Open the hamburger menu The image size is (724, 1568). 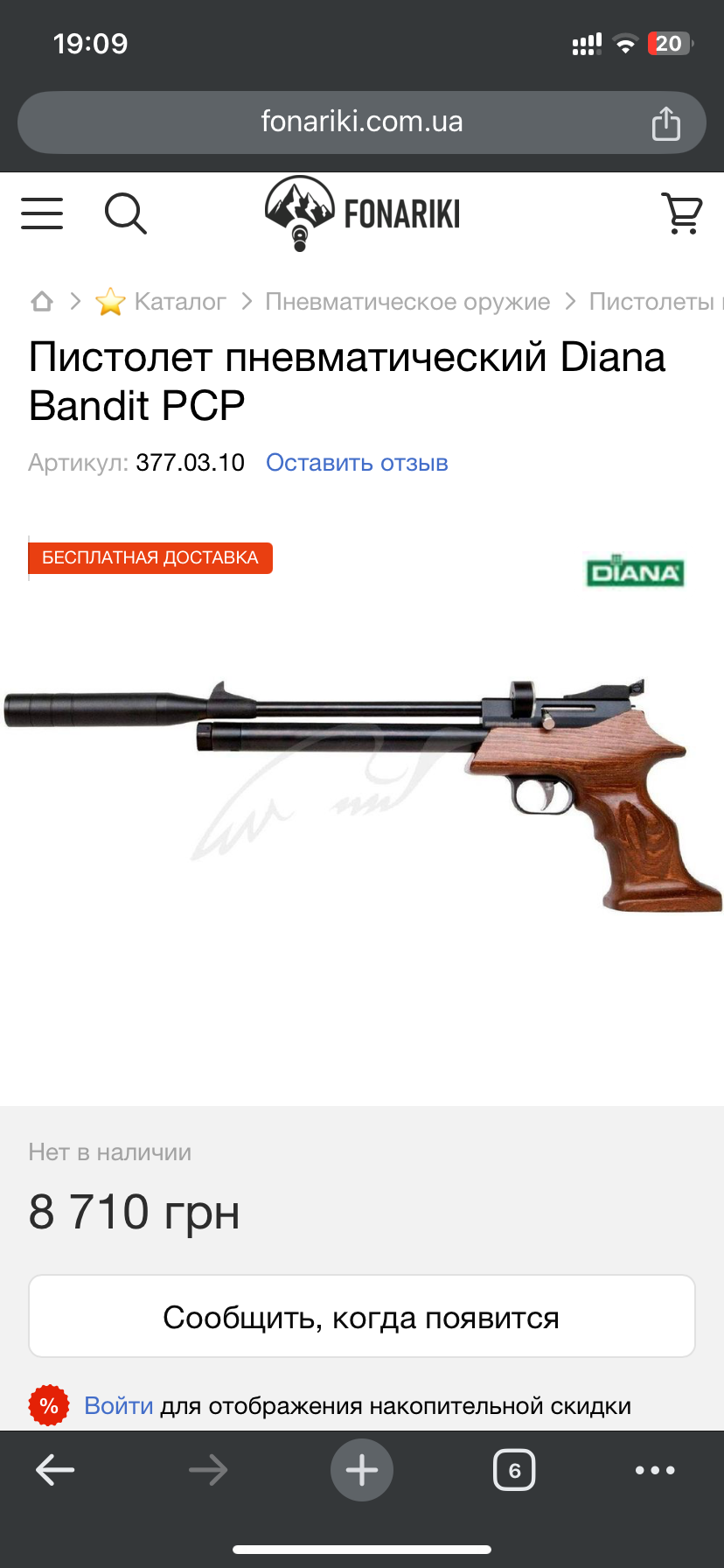point(42,213)
